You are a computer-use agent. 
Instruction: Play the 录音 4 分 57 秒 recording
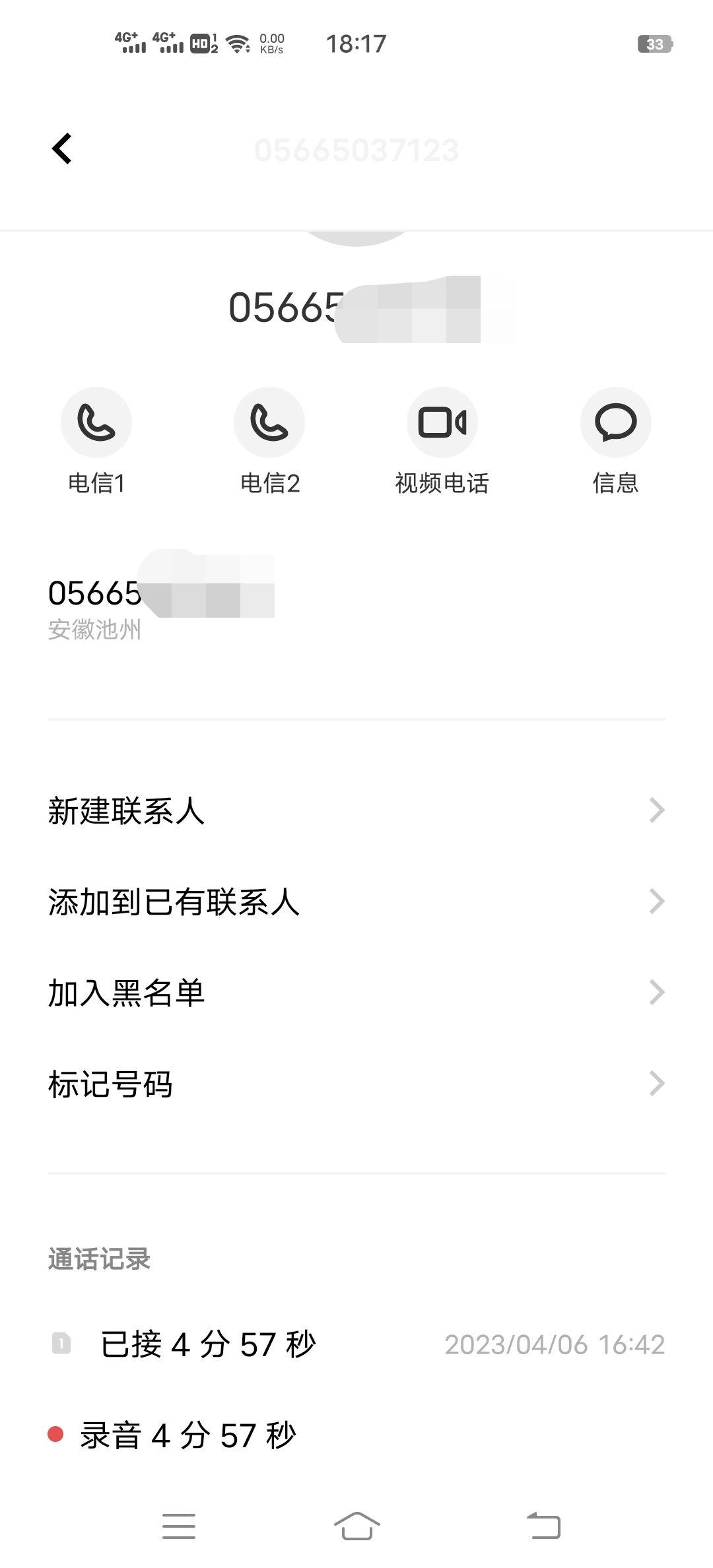tap(188, 1435)
